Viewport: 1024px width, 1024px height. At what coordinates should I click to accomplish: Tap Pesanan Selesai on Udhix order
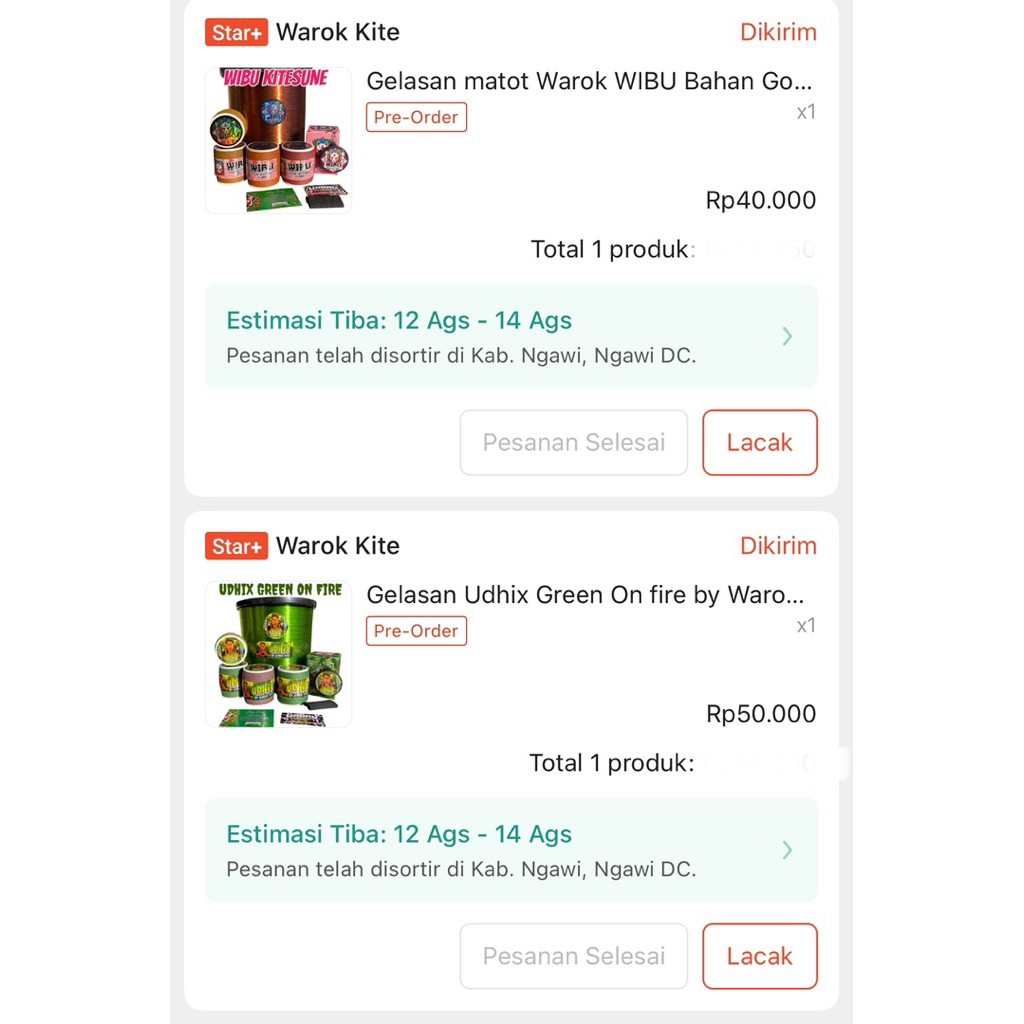coord(573,956)
